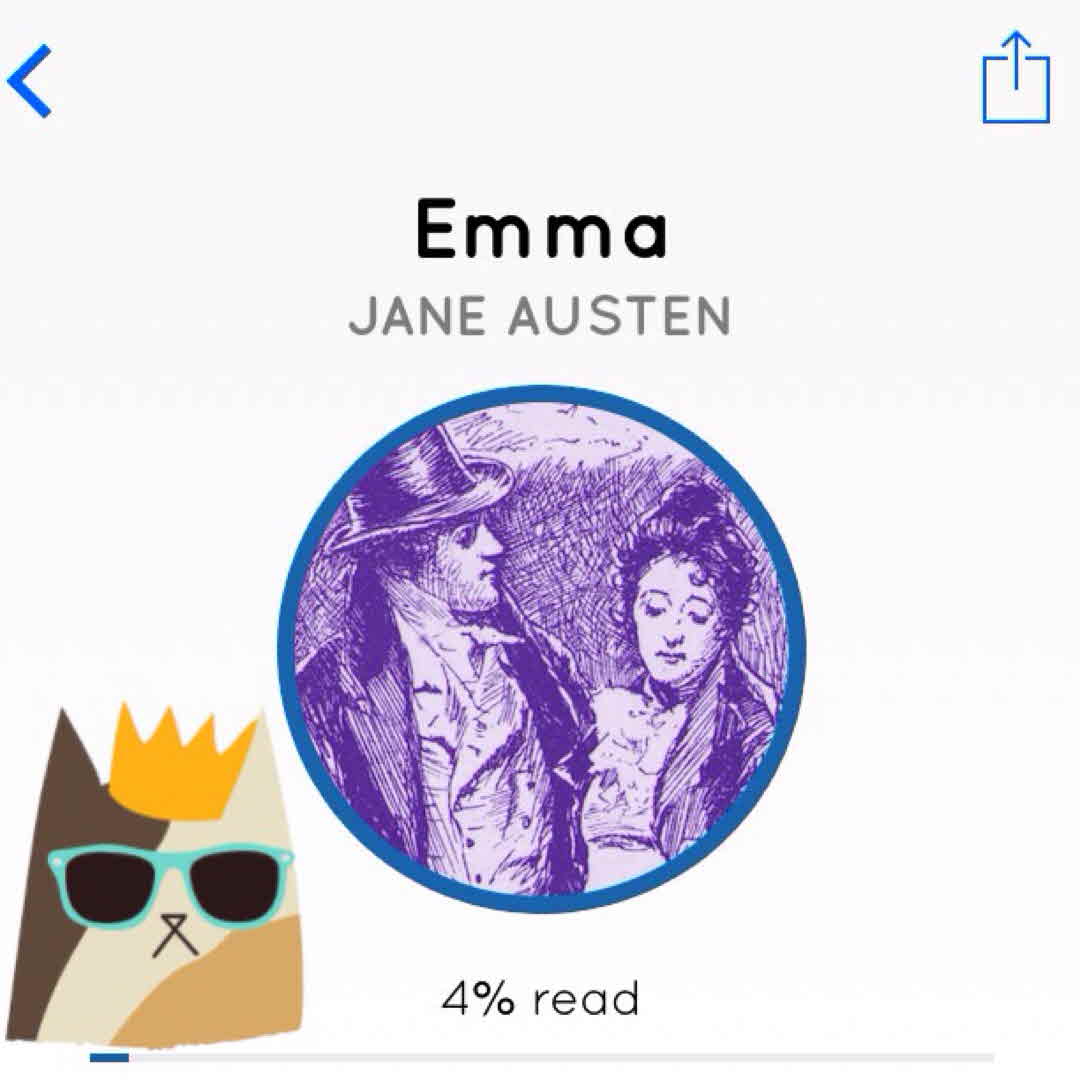Open the Emma cover illustration

(541, 649)
